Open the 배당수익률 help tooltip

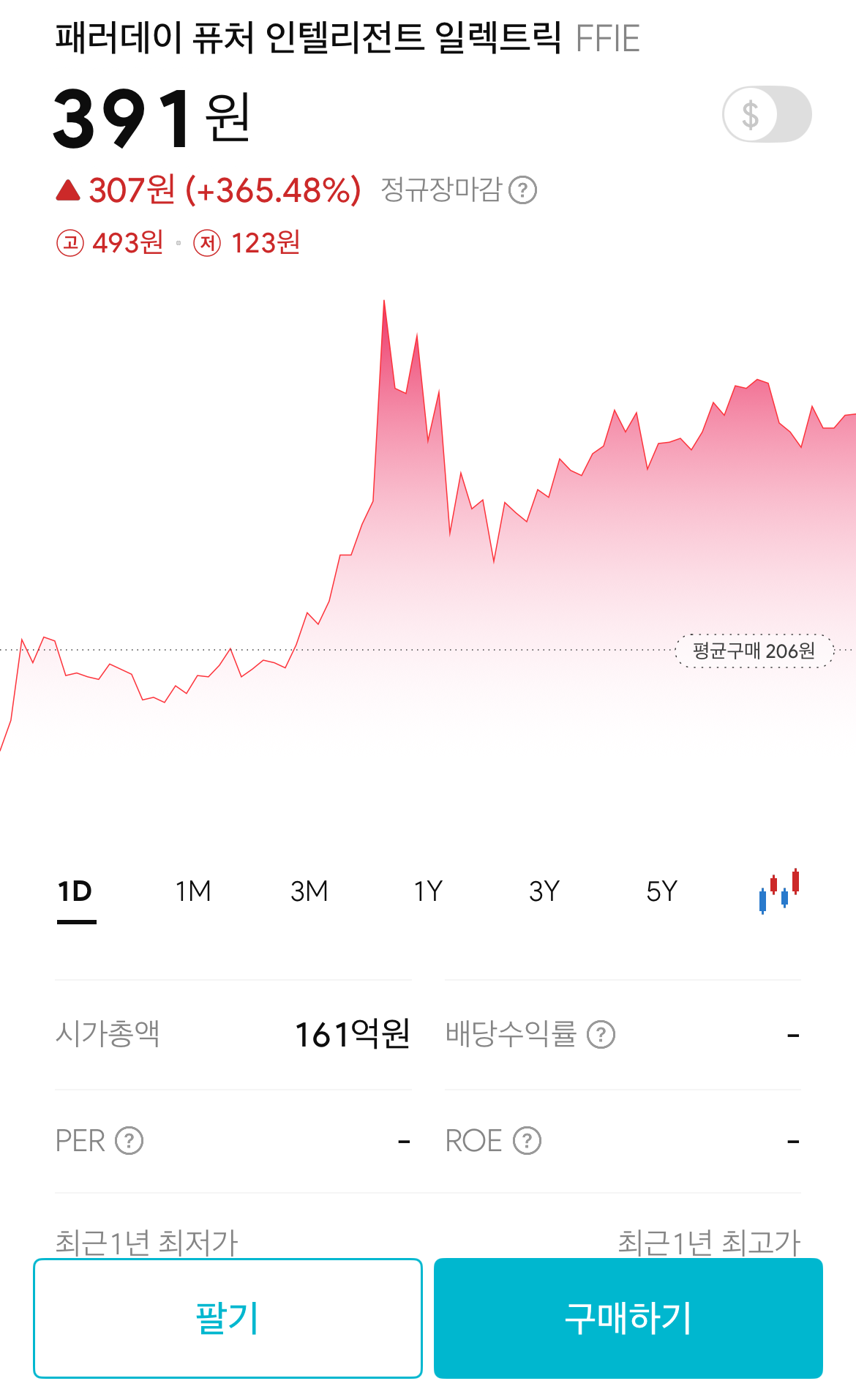pyautogui.click(x=600, y=1035)
